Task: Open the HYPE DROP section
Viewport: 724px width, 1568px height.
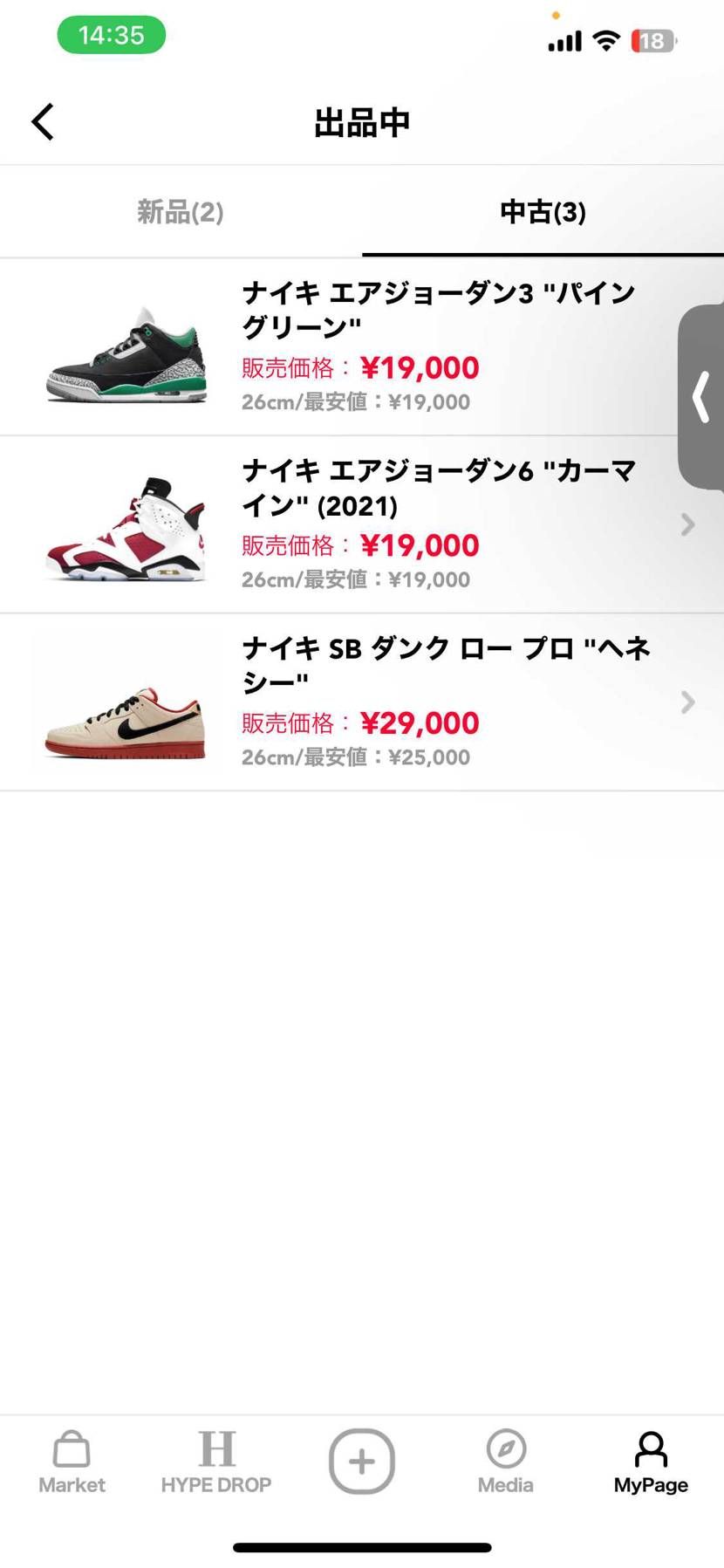Action: coord(216,1460)
